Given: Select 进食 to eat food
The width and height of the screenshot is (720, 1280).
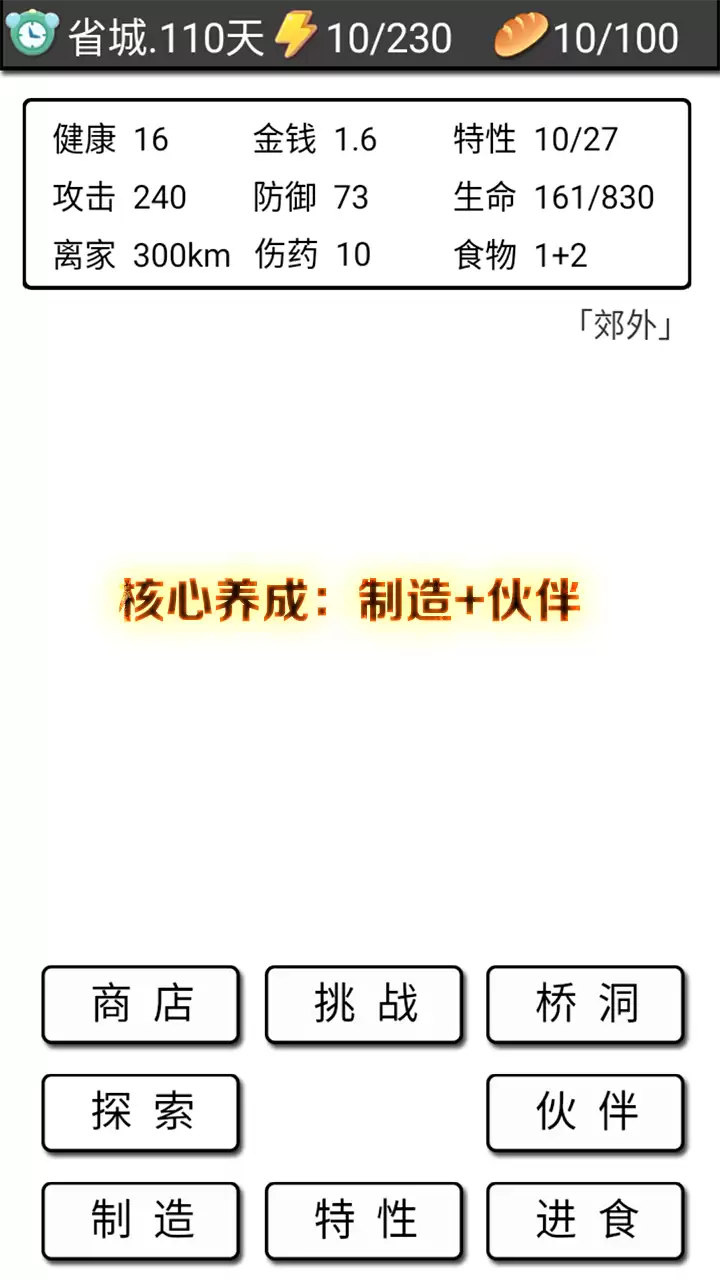Looking at the screenshot, I should pos(586,1220).
